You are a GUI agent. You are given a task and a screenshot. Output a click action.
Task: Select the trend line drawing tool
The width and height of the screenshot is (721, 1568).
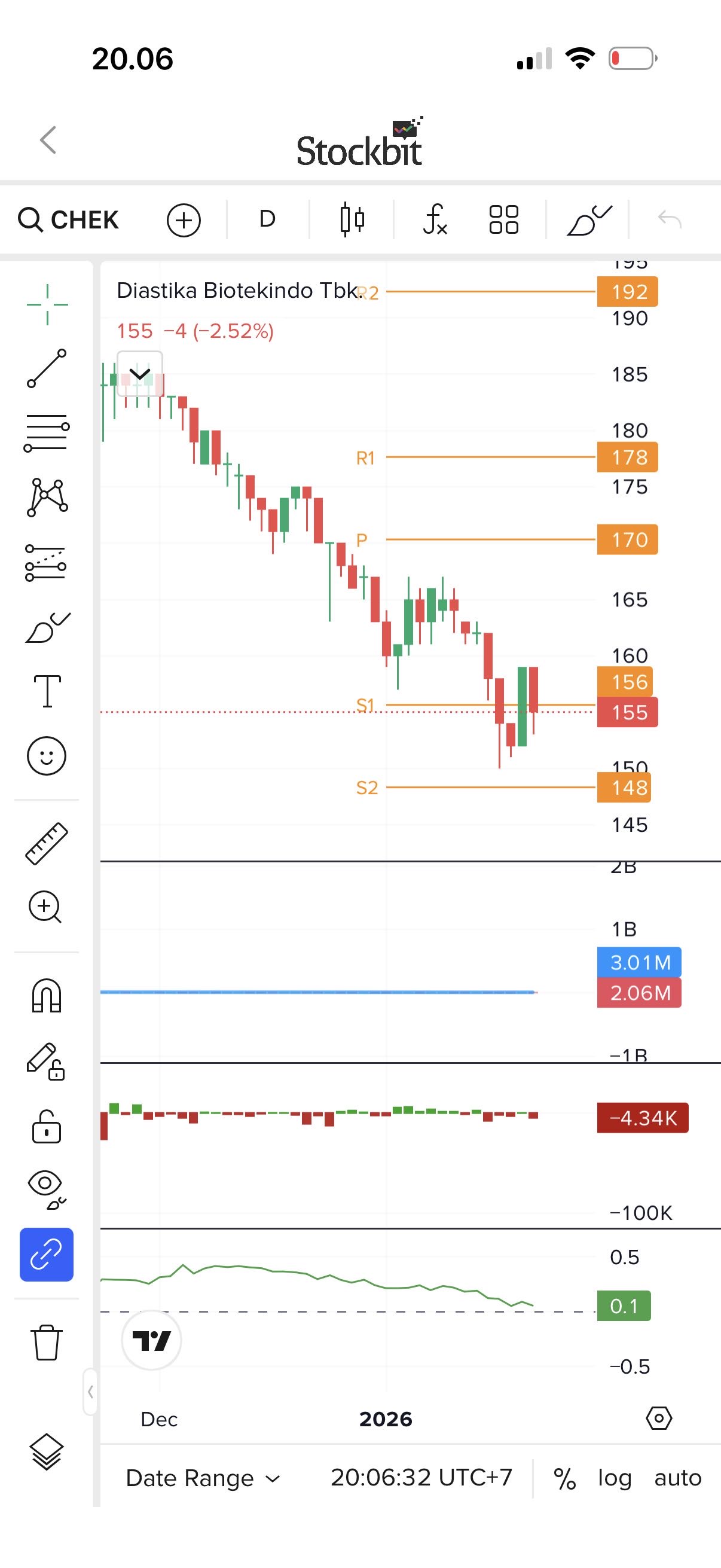click(46, 368)
